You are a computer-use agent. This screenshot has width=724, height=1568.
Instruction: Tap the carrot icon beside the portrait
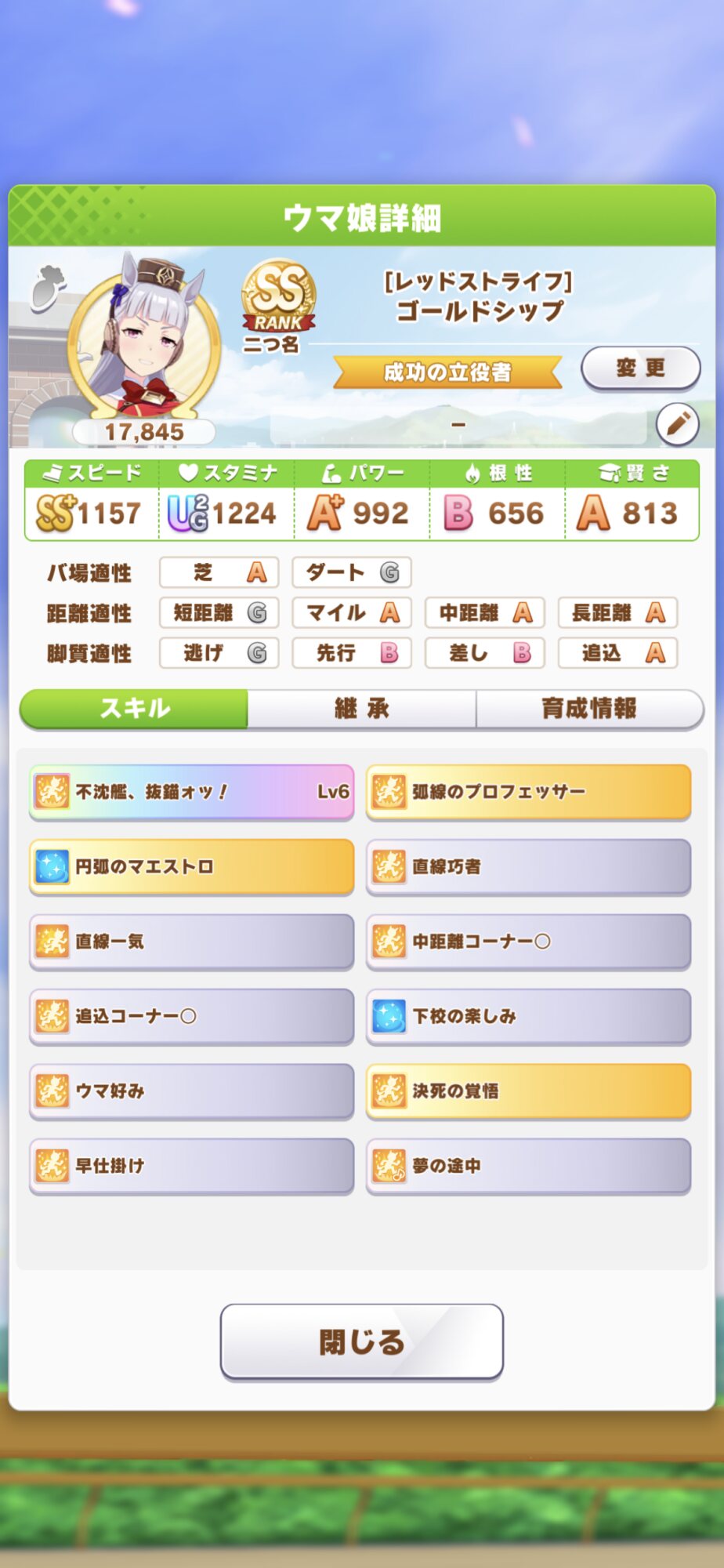pos(47,286)
